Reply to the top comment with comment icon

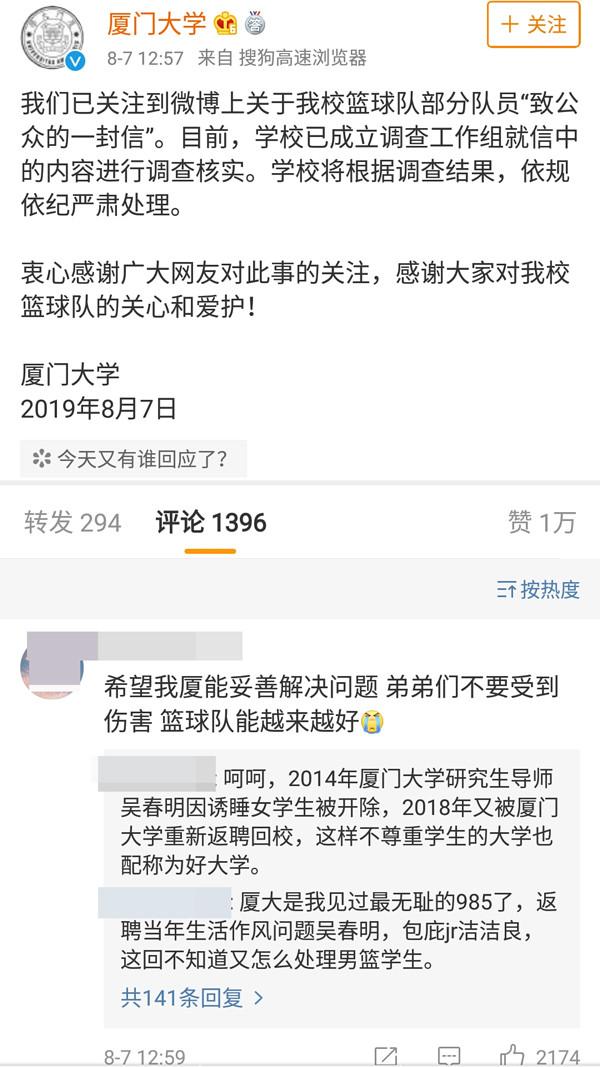(x=450, y=1055)
